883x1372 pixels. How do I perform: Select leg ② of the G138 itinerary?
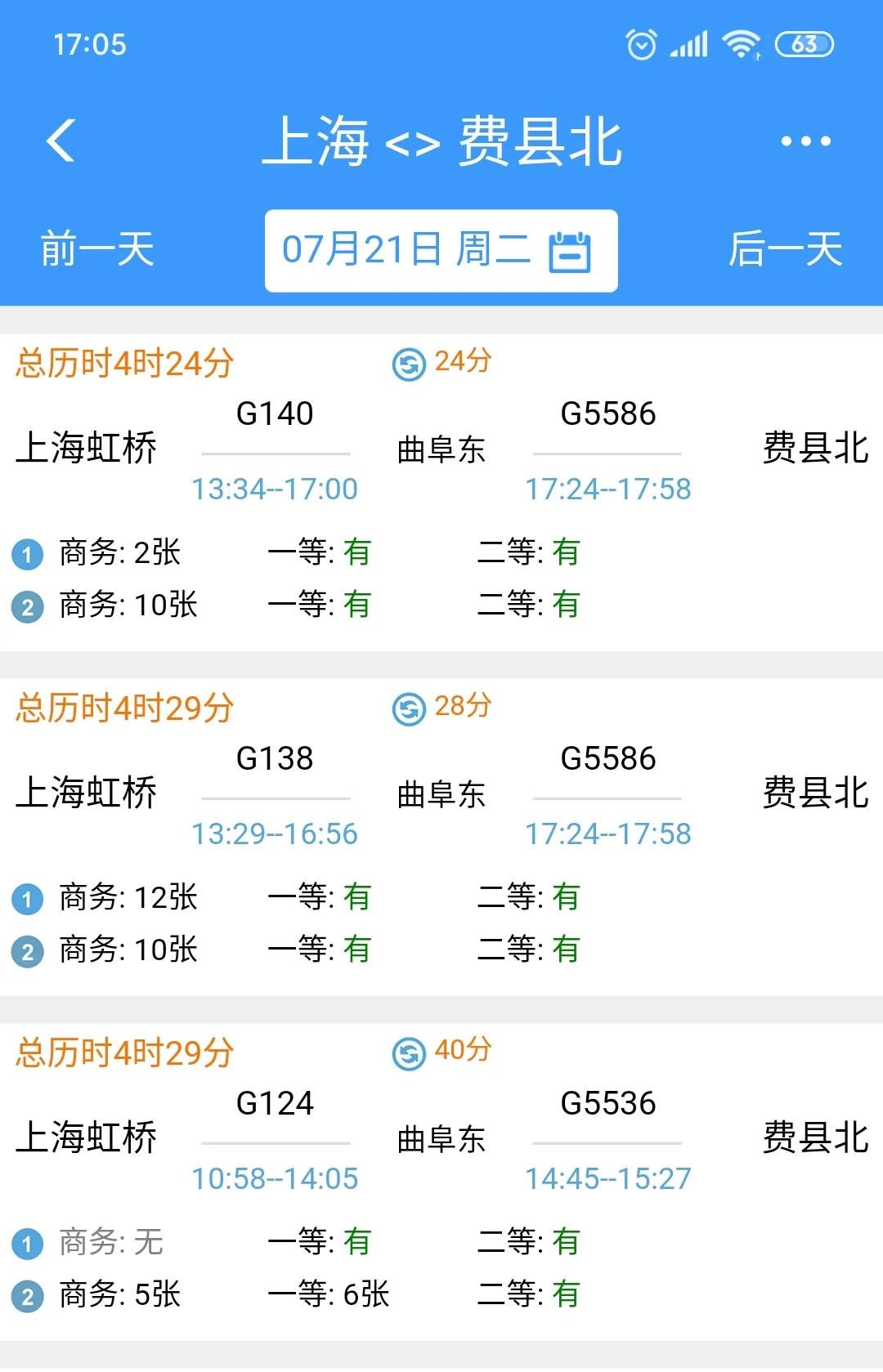tap(29, 950)
